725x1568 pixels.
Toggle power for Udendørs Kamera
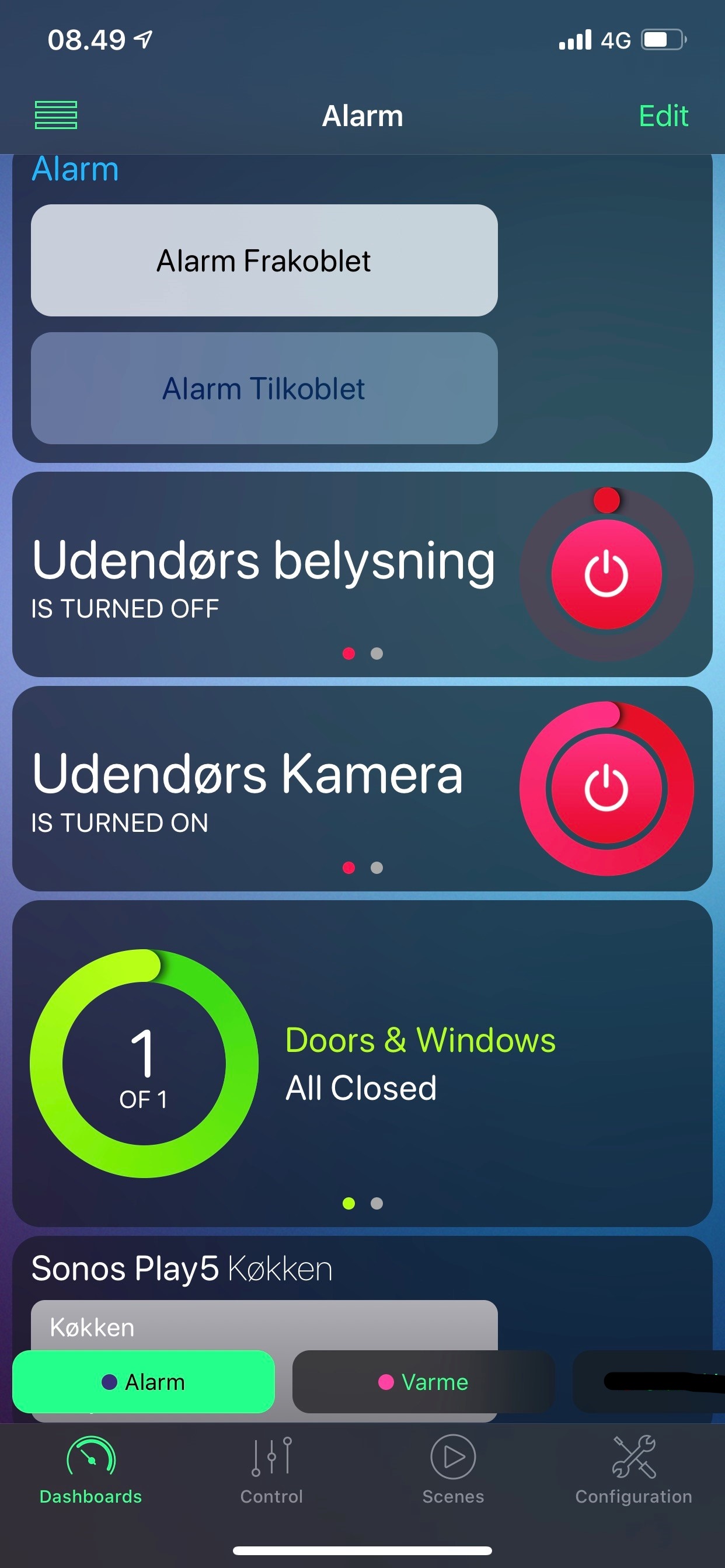click(x=606, y=788)
